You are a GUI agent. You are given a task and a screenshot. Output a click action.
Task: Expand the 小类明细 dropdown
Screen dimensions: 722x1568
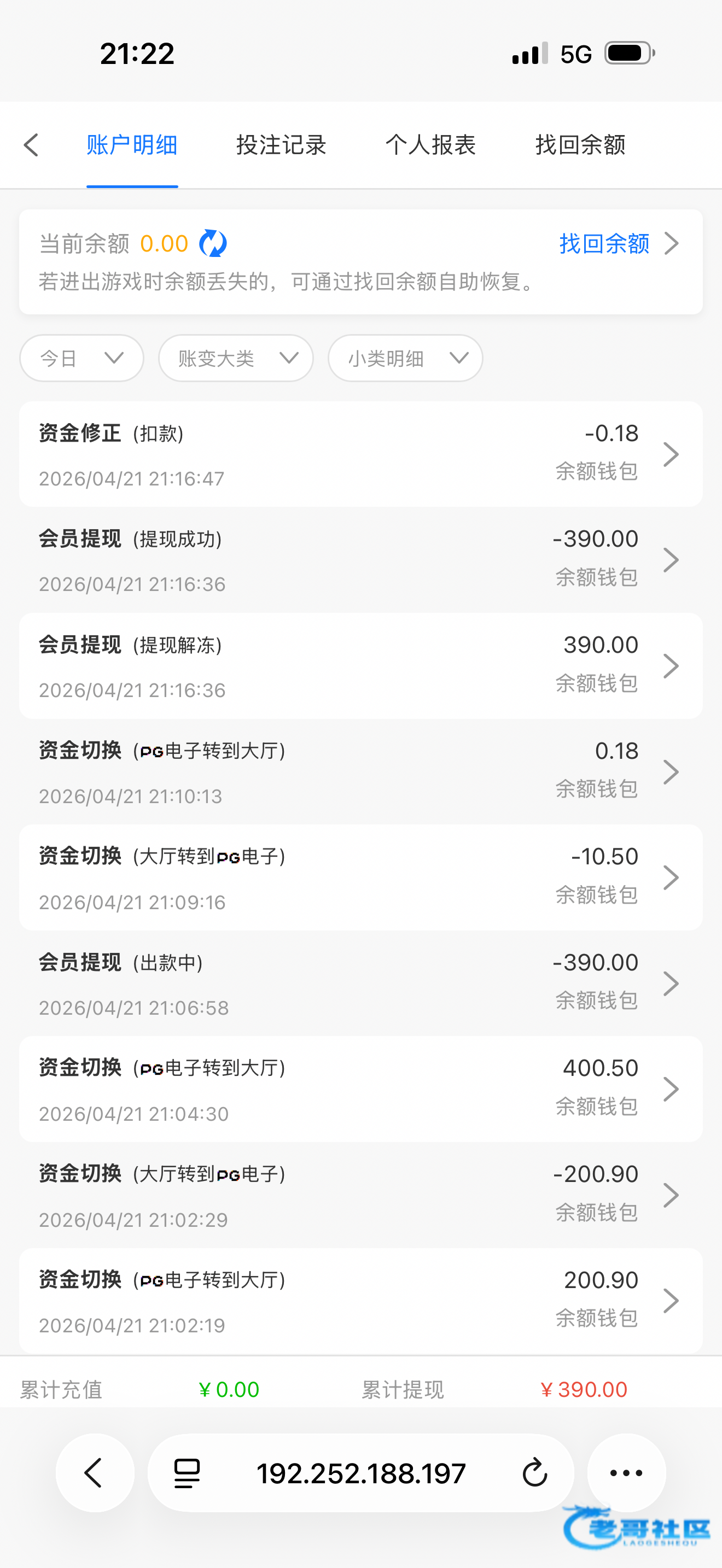pos(405,358)
